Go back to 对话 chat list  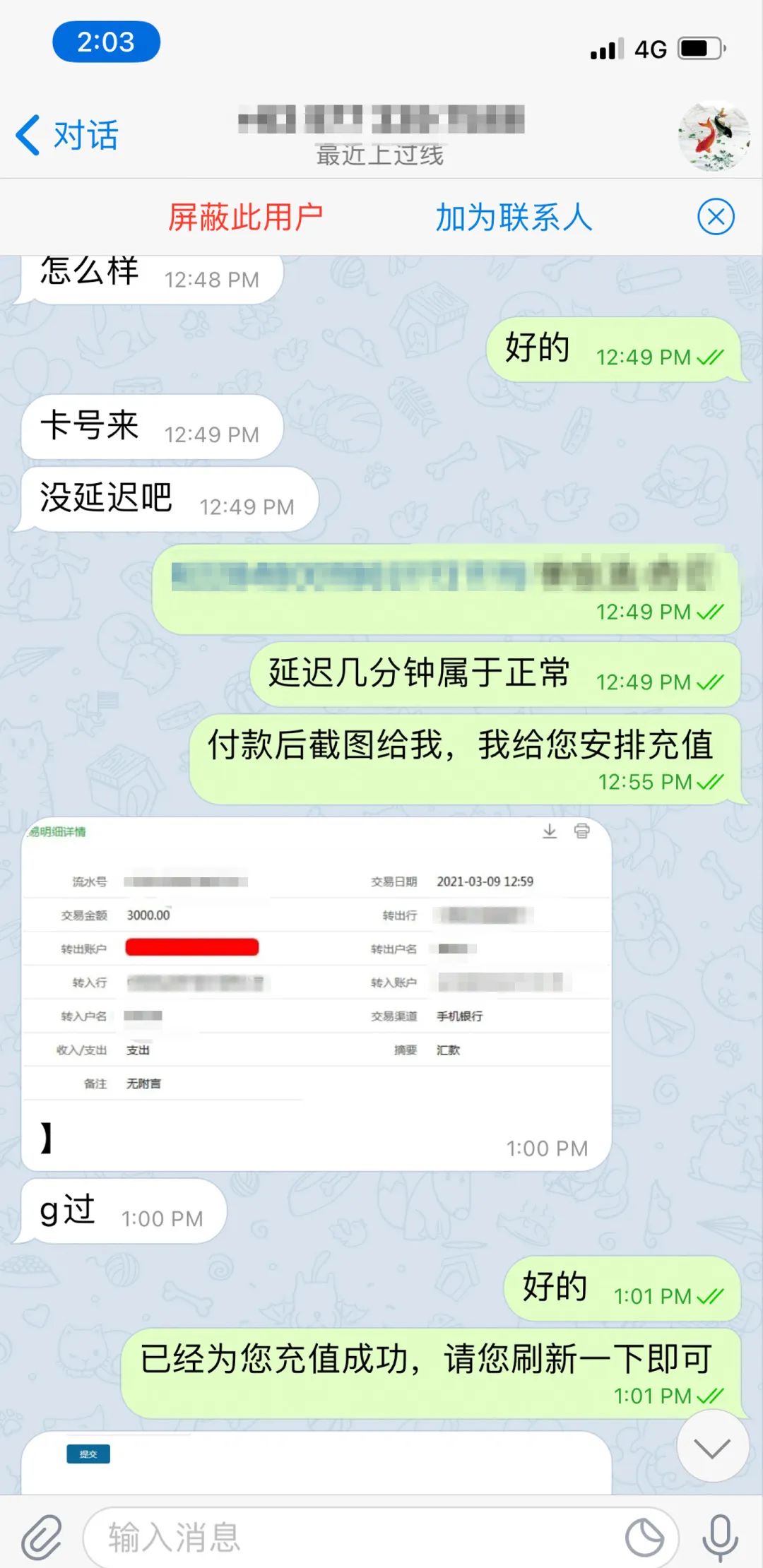tap(67, 135)
